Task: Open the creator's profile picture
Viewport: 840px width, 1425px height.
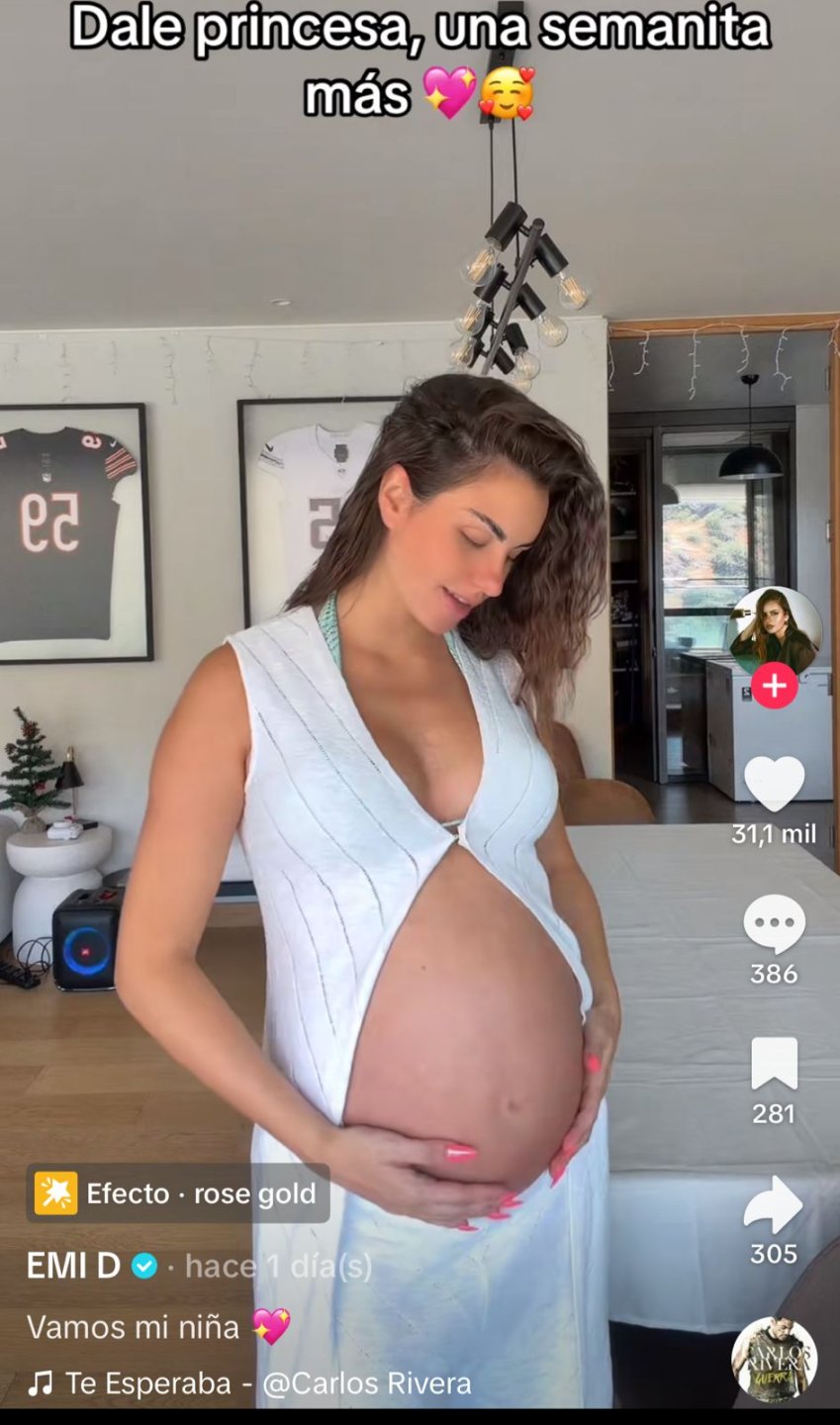Action: click(x=774, y=630)
